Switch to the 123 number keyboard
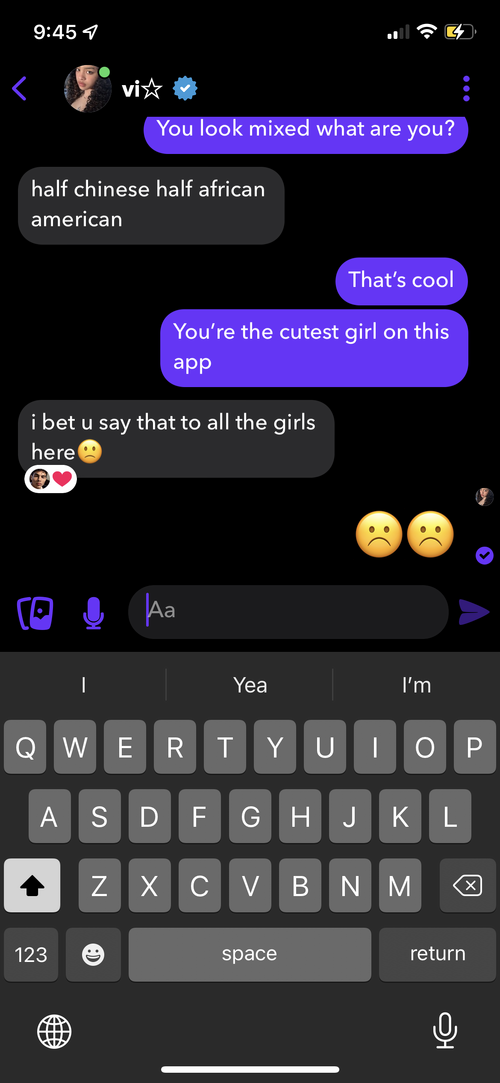 [x=31, y=954]
